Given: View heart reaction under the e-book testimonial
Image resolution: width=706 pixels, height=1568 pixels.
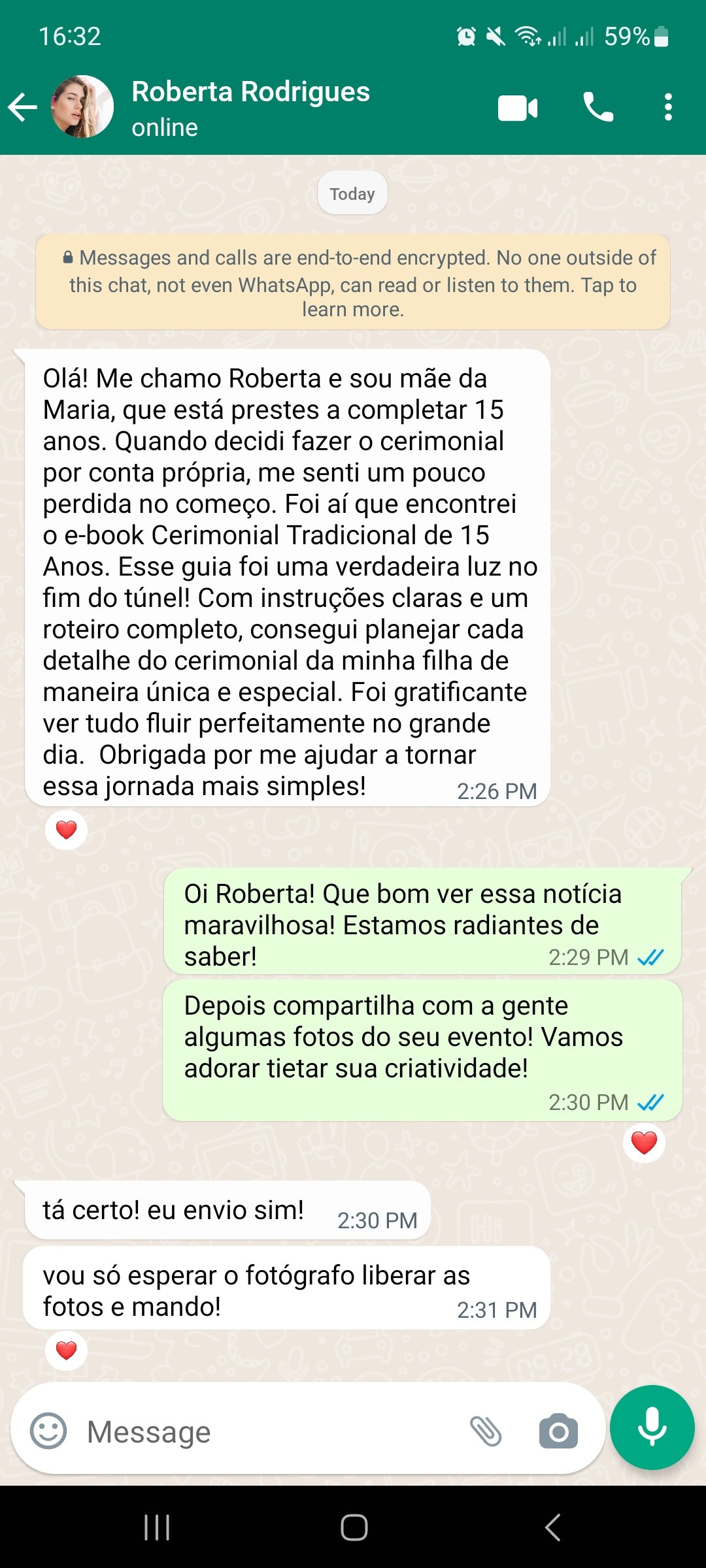Looking at the screenshot, I should (x=66, y=830).
